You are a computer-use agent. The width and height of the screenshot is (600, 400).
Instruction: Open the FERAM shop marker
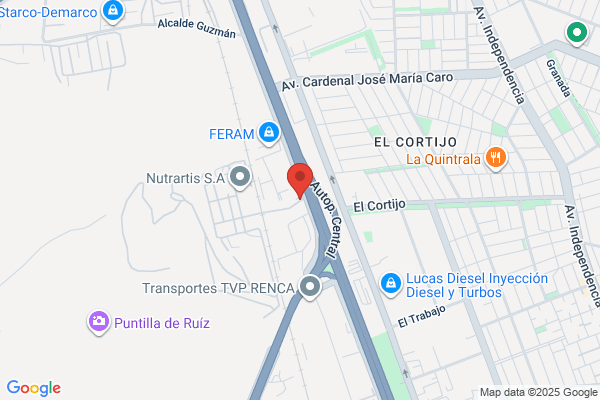[x=269, y=133]
